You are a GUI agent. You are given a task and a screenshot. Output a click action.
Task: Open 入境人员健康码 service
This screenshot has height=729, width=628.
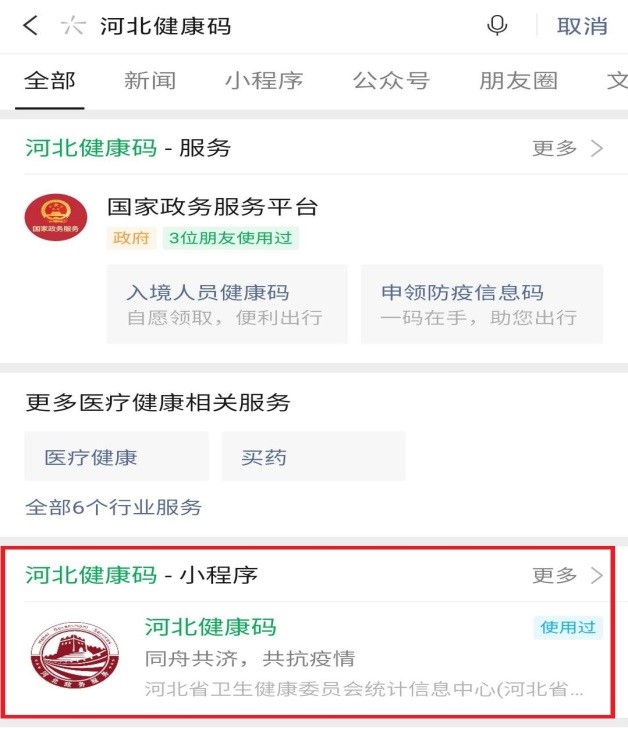226,304
